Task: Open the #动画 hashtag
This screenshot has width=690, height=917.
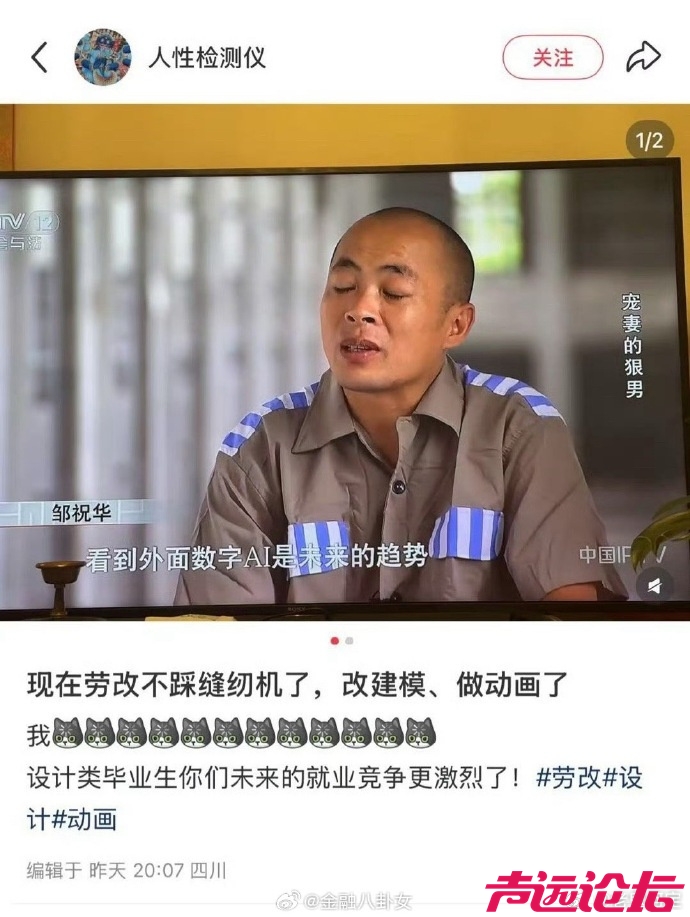Action: coord(84,819)
